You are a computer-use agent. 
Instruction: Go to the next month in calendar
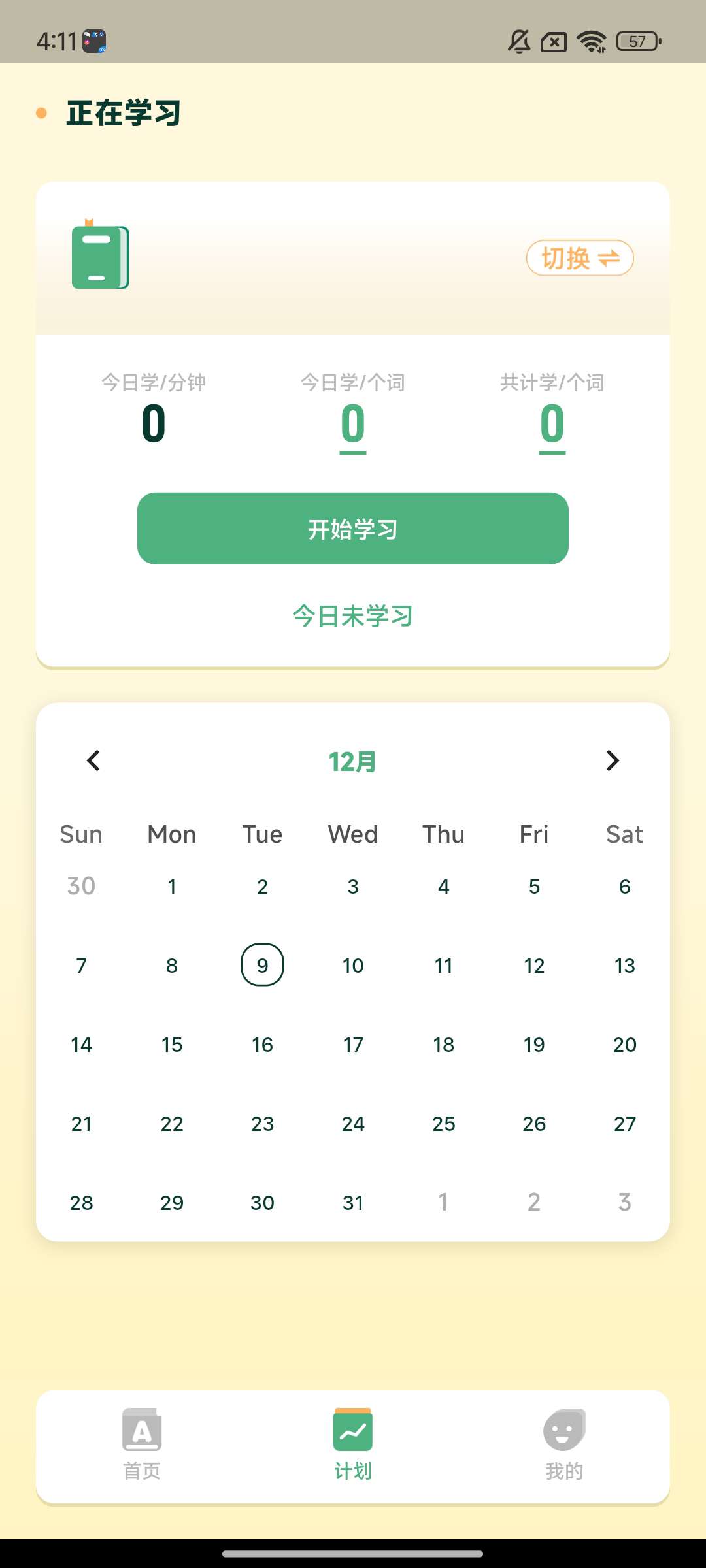[x=613, y=760]
